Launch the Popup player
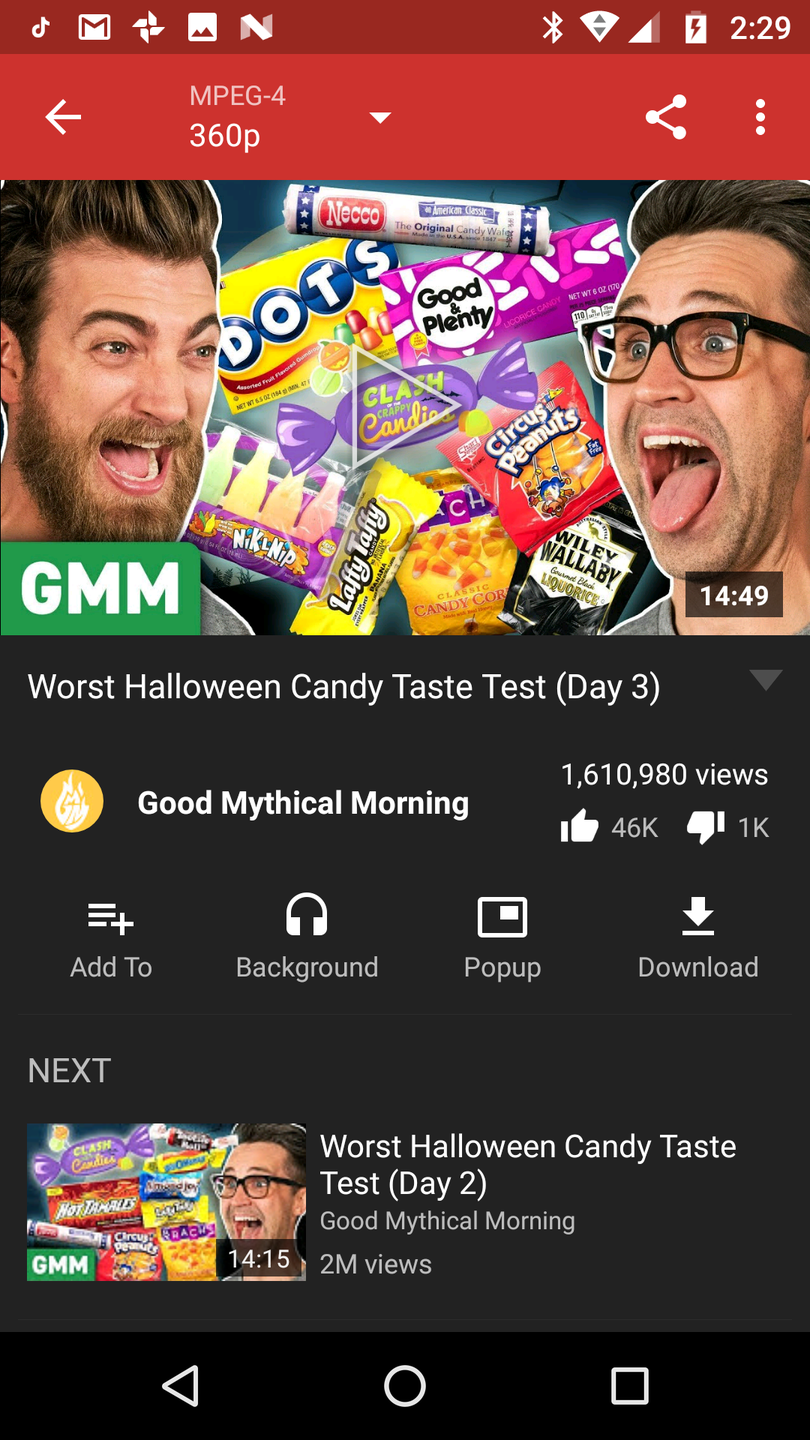 click(502, 938)
